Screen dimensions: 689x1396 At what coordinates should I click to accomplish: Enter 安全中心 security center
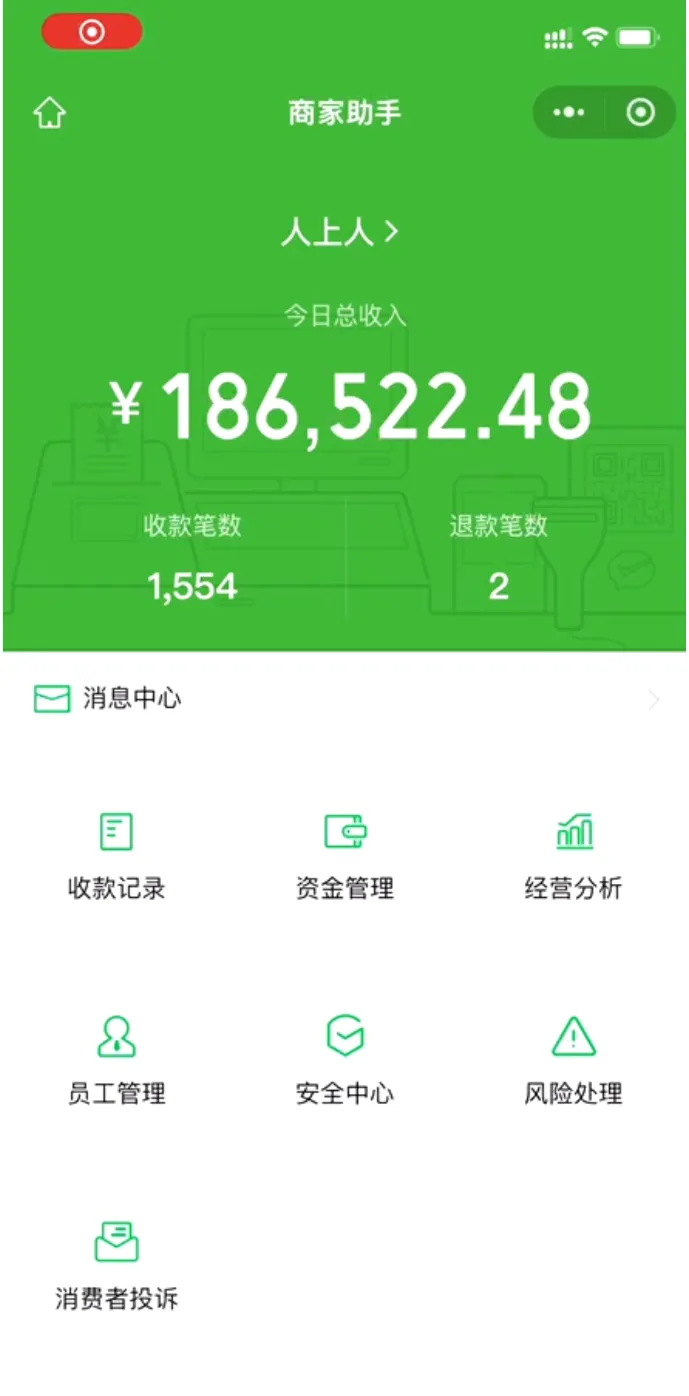tap(345, 1060)
